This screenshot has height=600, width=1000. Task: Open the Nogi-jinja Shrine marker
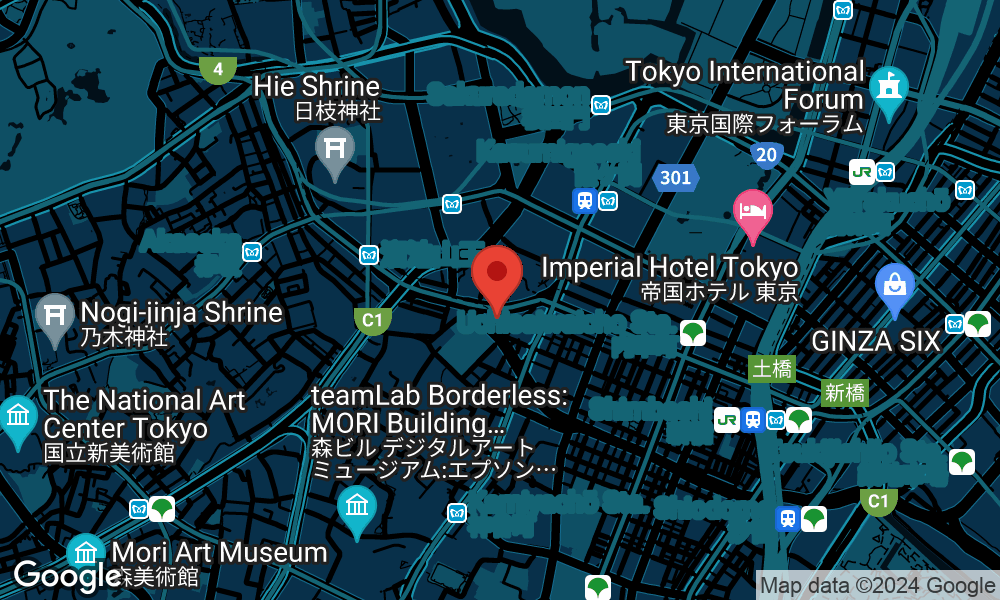54,314
